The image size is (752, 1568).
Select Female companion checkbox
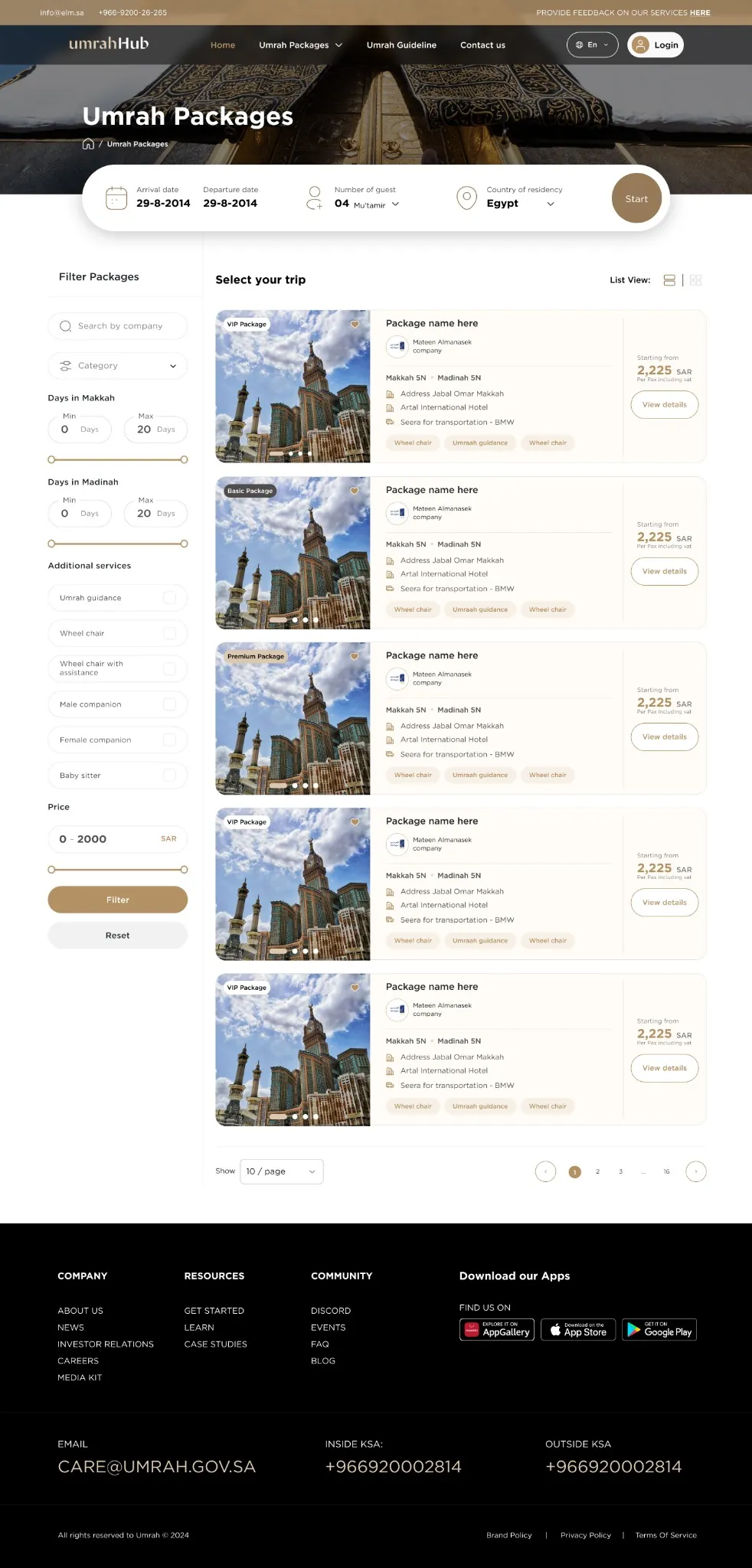click(x=170, y=740)
